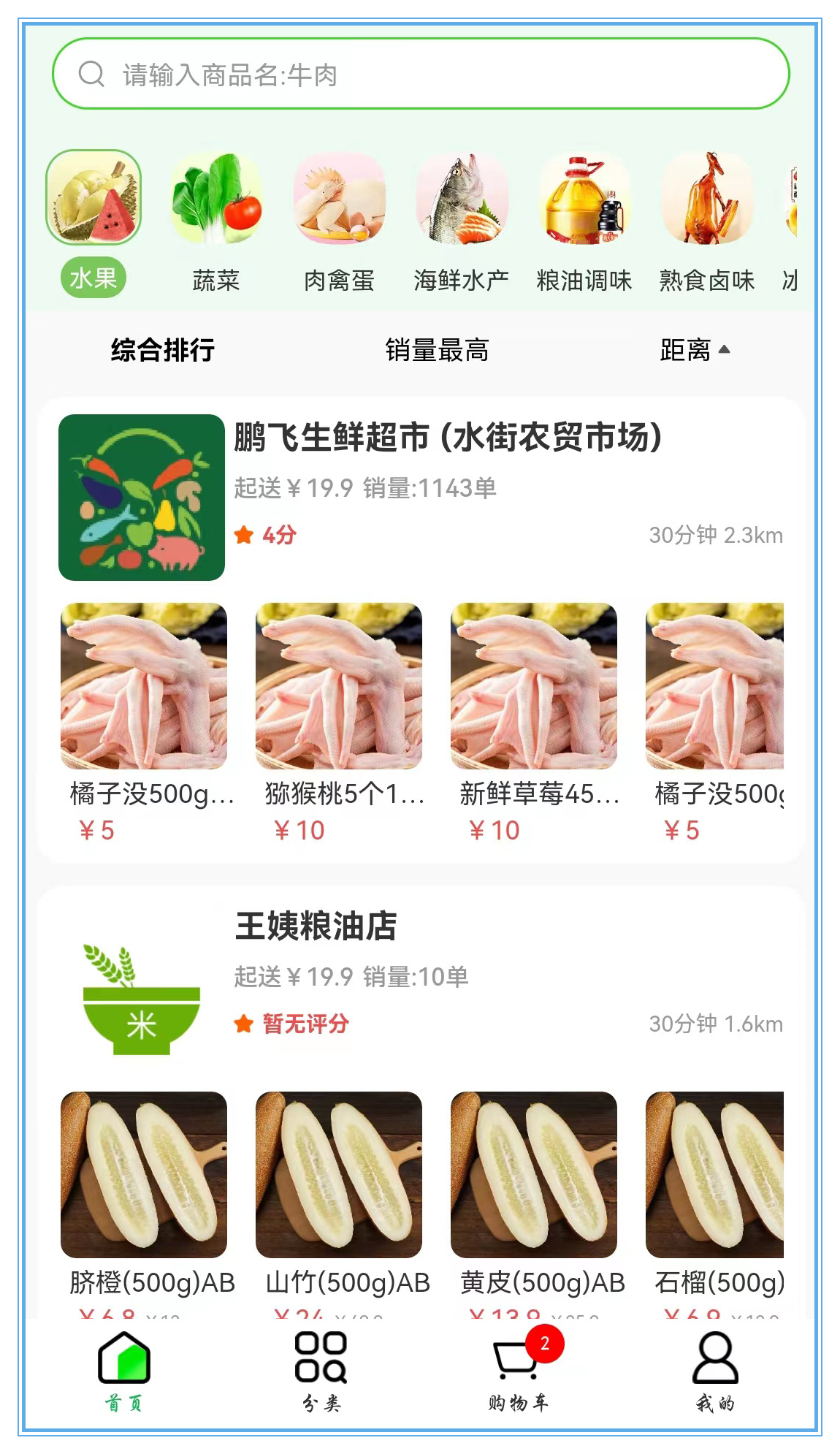Go to the 分类 tab
The height and width of the screenshot is (1454, 840).
[321, 1371]
